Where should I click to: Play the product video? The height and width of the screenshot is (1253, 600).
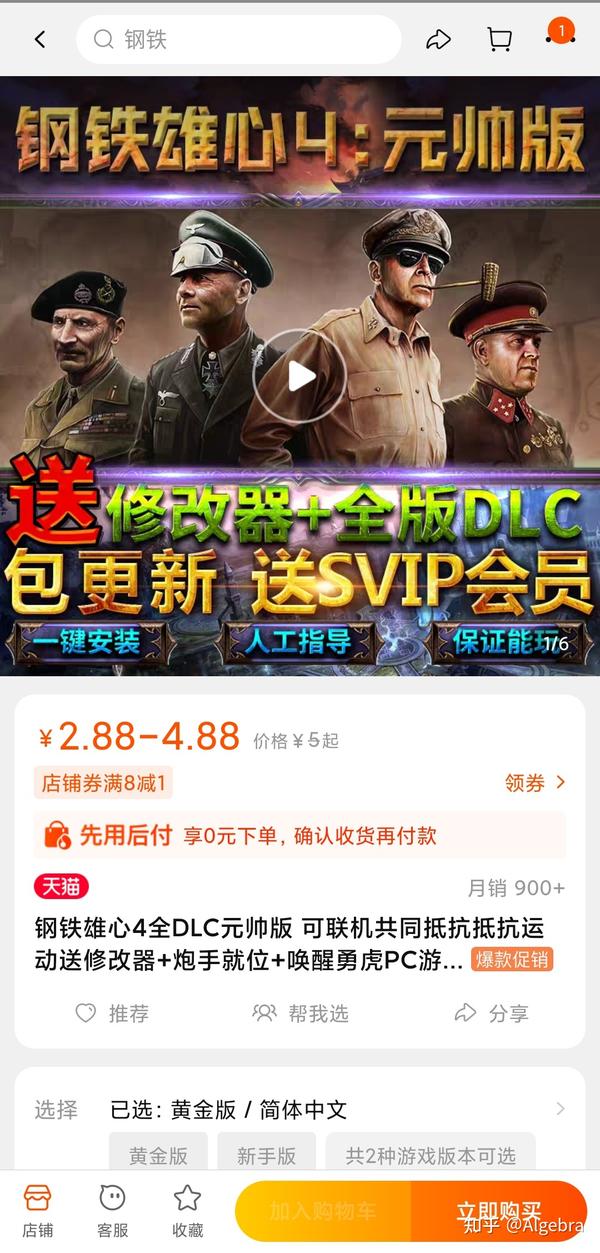coord(299,376)
